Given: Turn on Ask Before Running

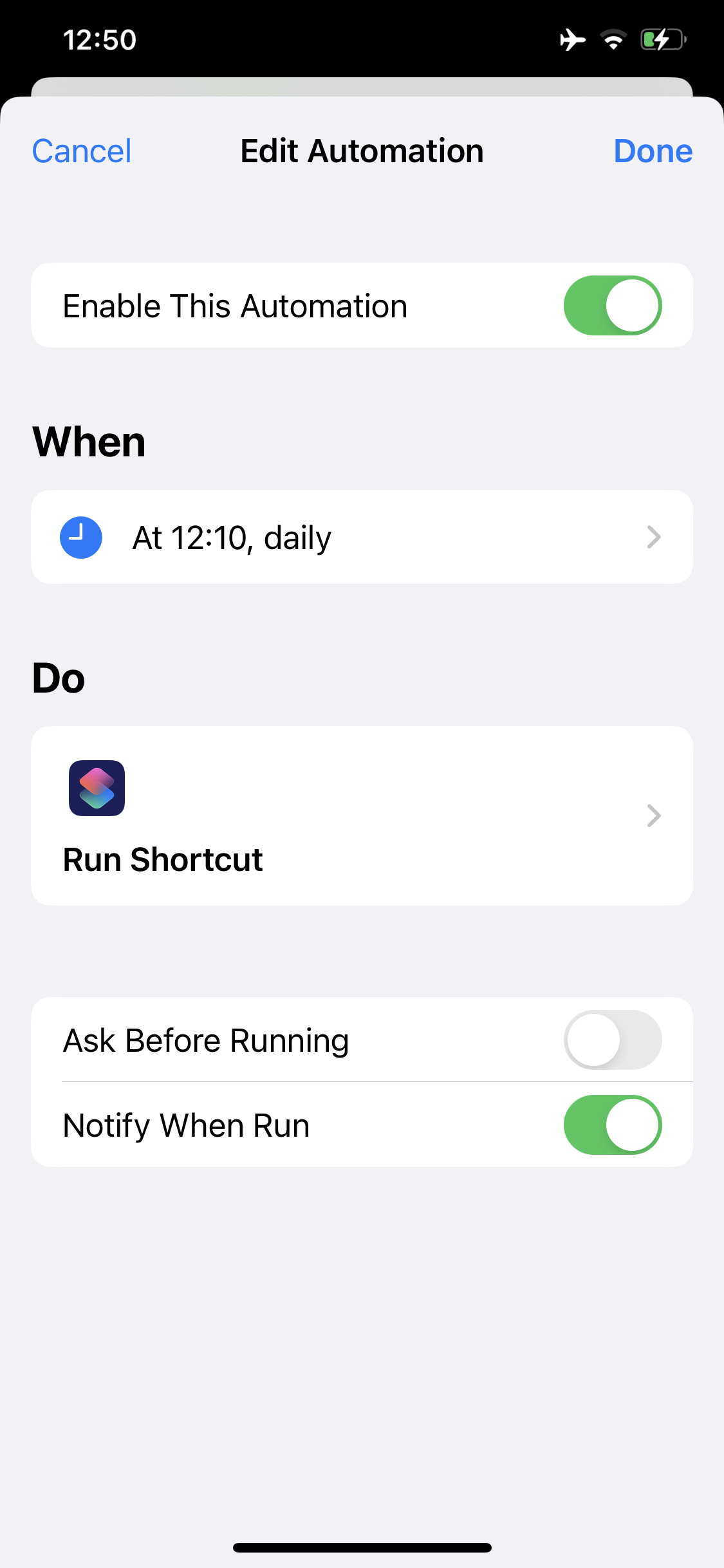Looking at the screenshot, I should click(612, 1040).
